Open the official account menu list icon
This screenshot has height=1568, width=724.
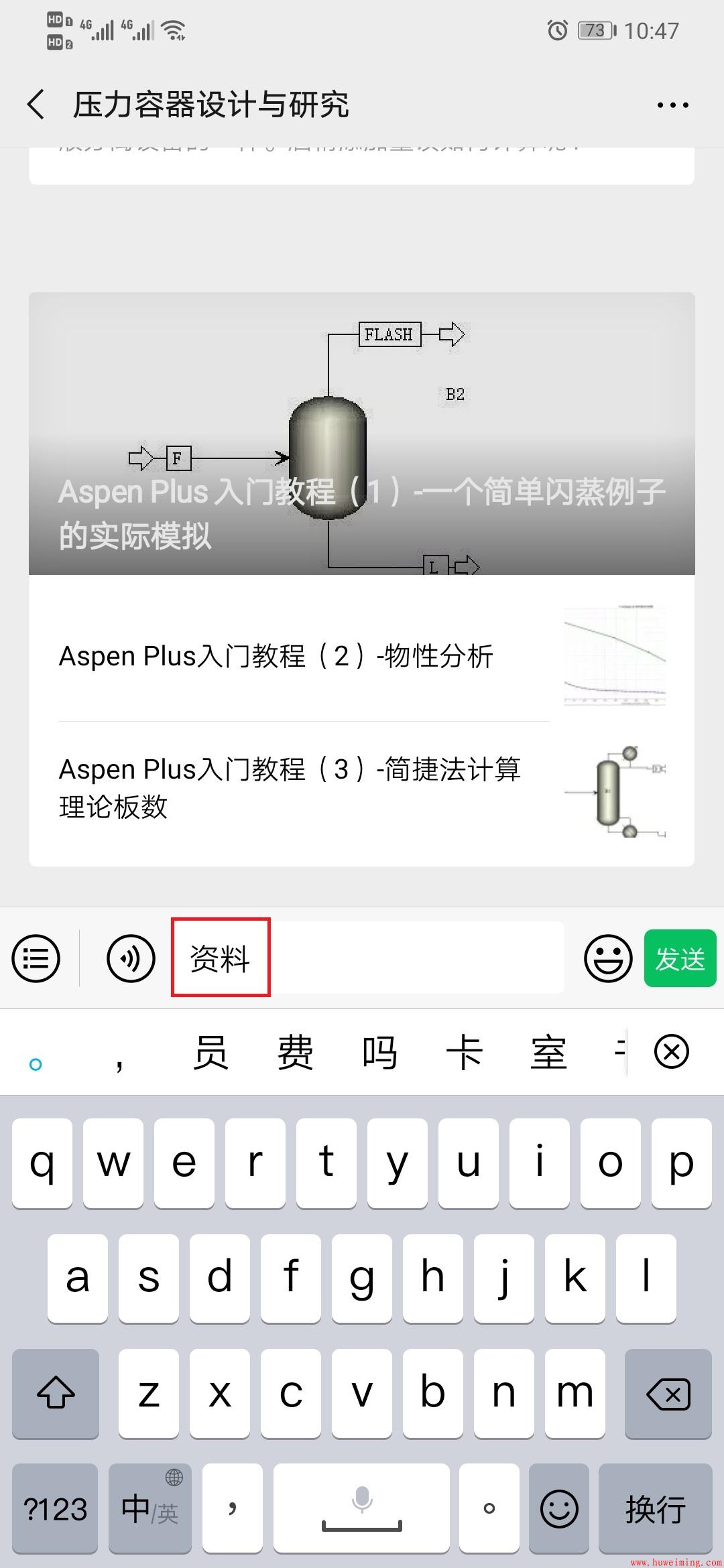pos(36,958)
